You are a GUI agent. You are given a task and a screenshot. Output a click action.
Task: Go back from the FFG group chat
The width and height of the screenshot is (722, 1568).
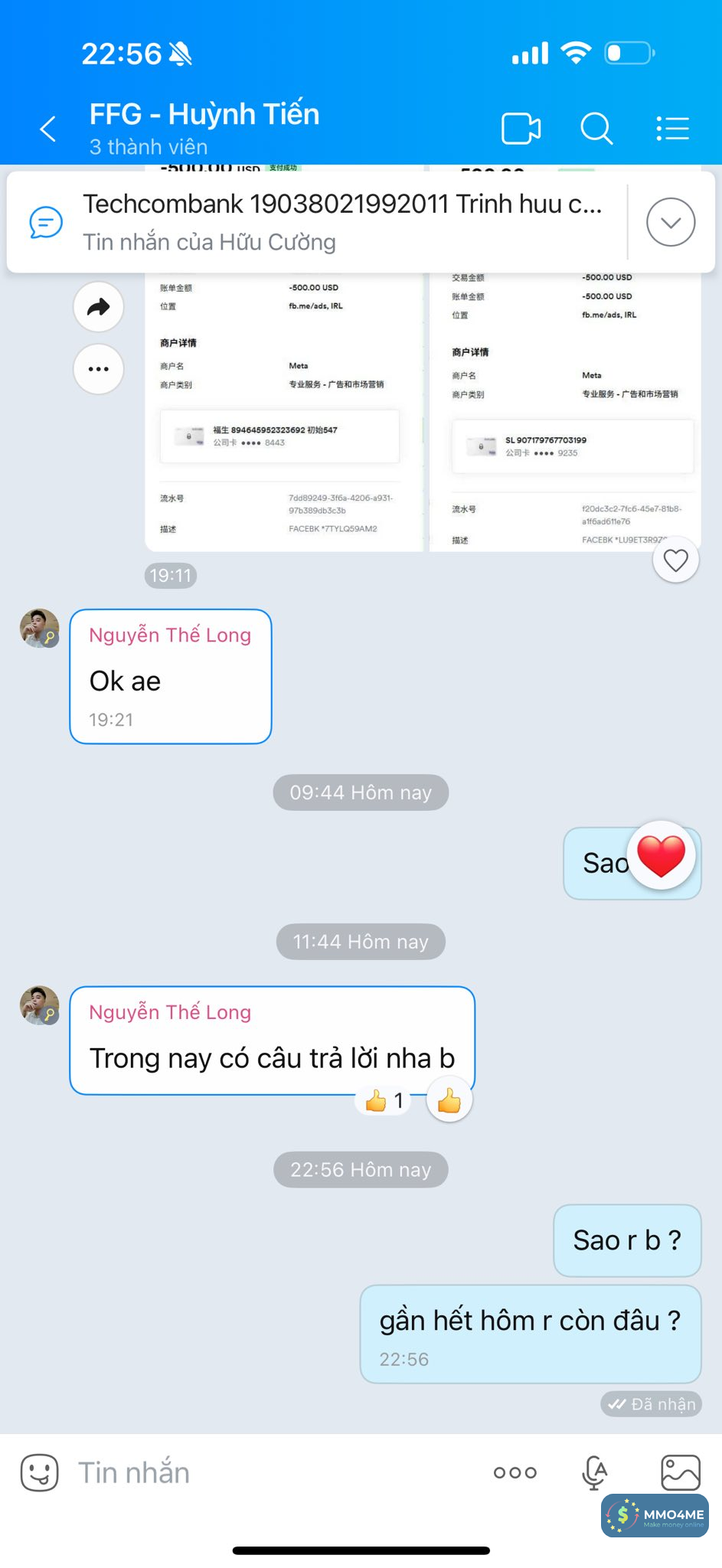tap(48, 129)
